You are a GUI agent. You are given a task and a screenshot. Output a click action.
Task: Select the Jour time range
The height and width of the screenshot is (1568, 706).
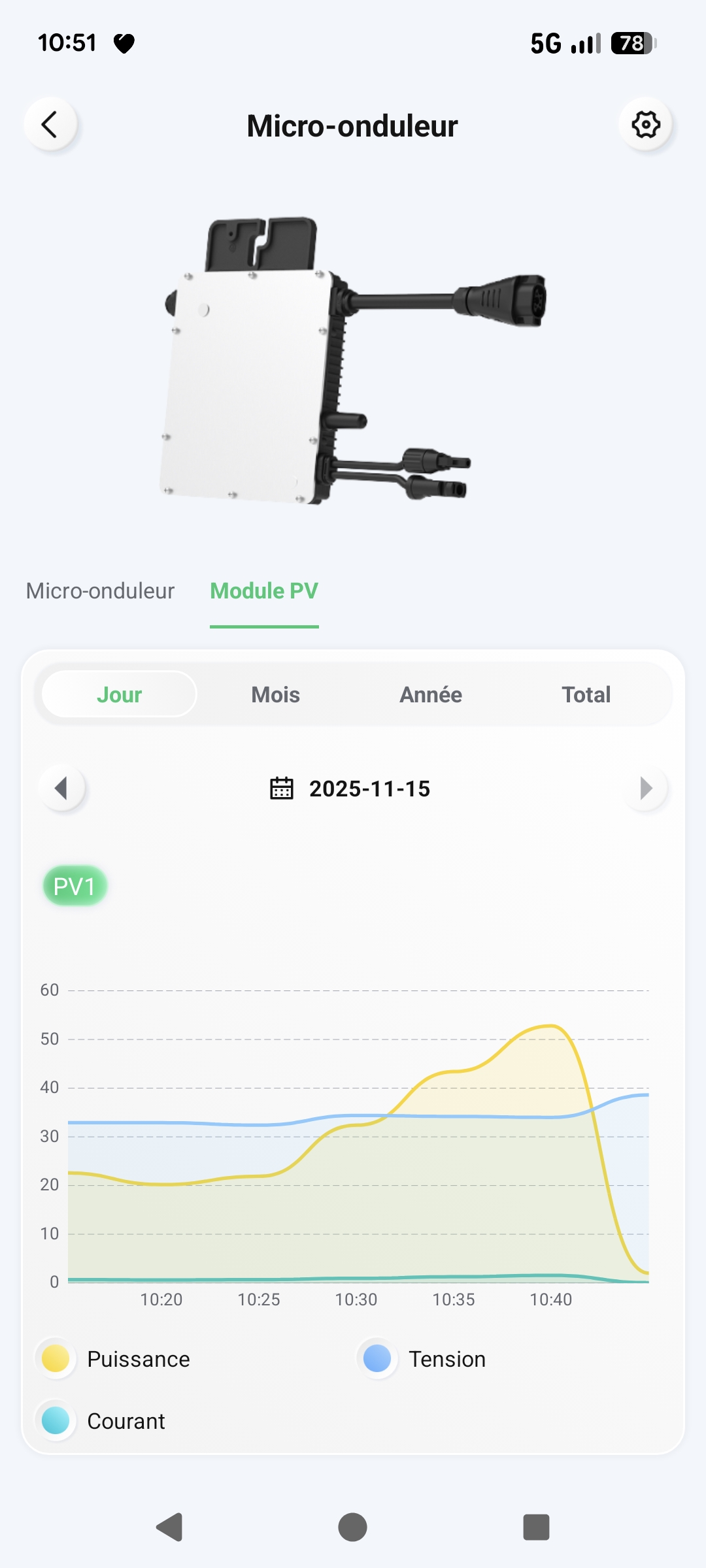pos(119,694)
